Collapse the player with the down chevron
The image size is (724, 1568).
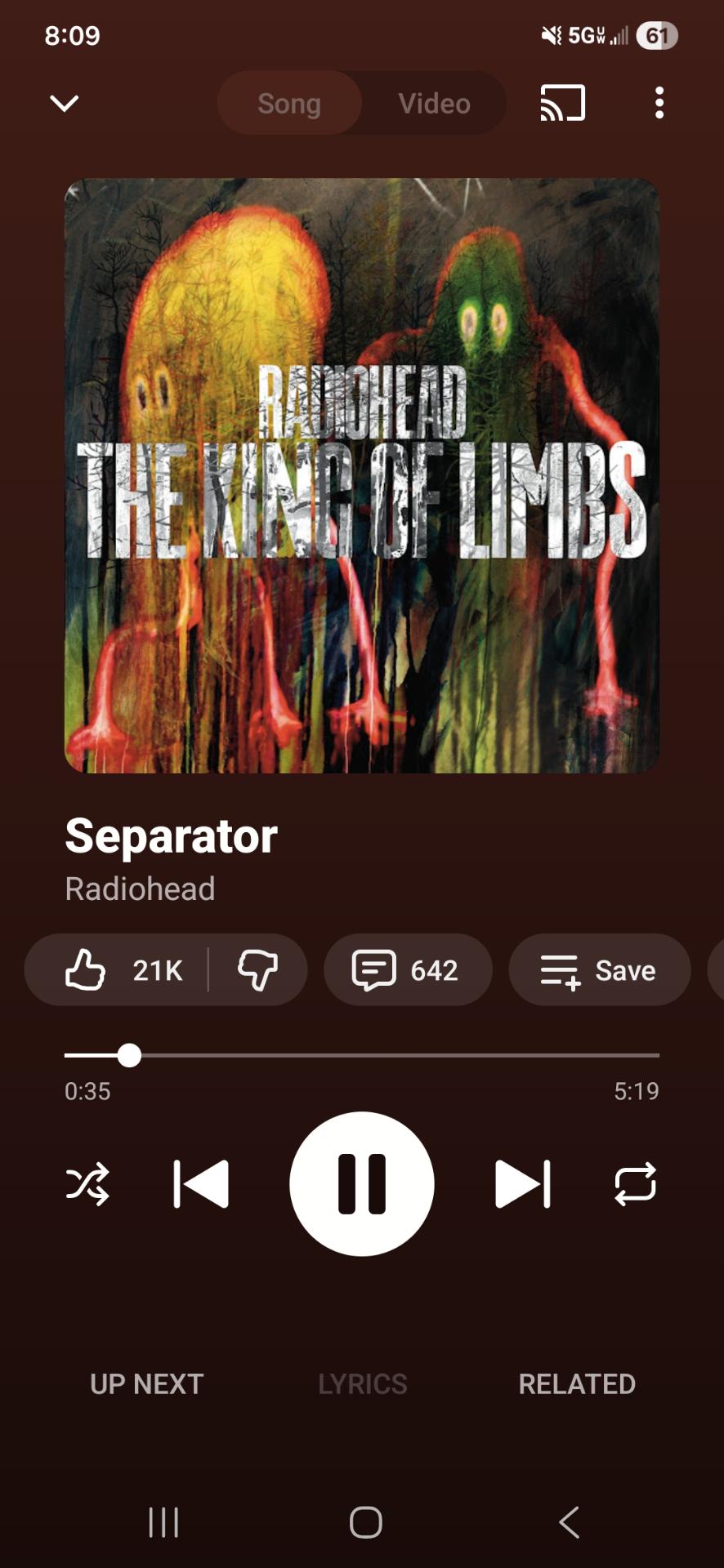click(64, 104)
